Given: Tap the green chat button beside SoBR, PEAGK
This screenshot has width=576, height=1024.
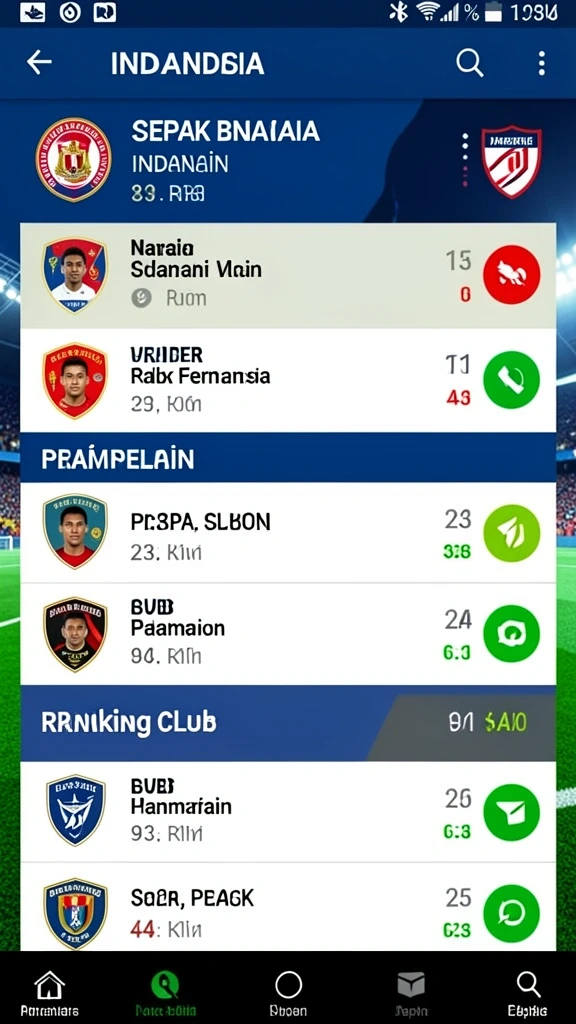Looking at the screenshot, I should click(511, 914).
